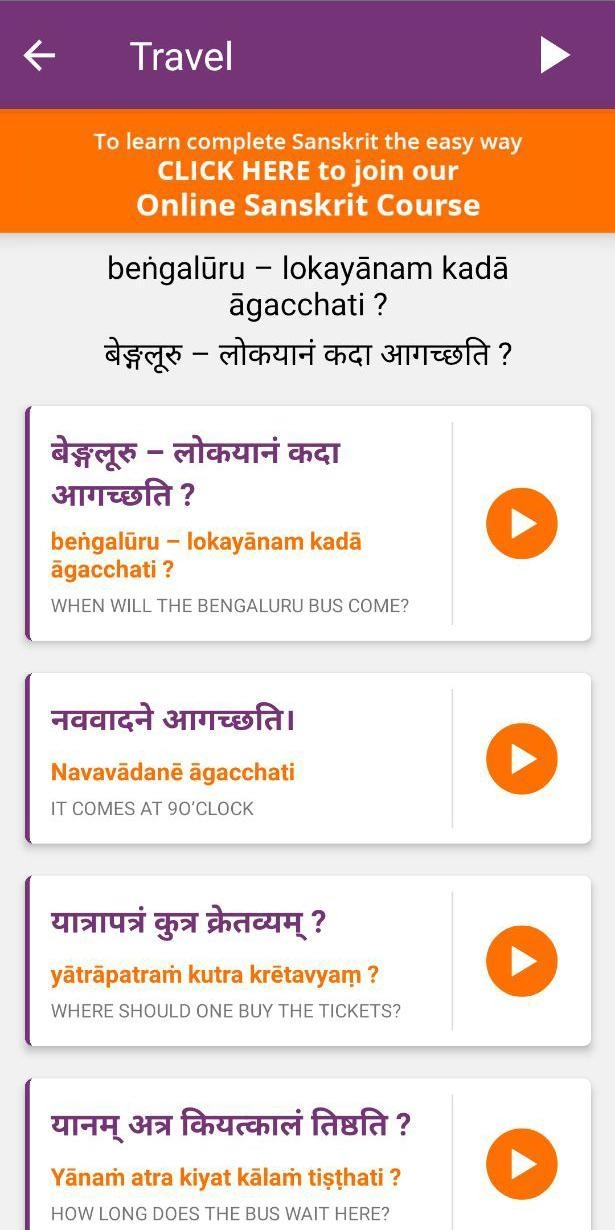Tap the play-all icon in the app bar
615x1230 pixels.
pyautogui.click(x=555, y=55)
